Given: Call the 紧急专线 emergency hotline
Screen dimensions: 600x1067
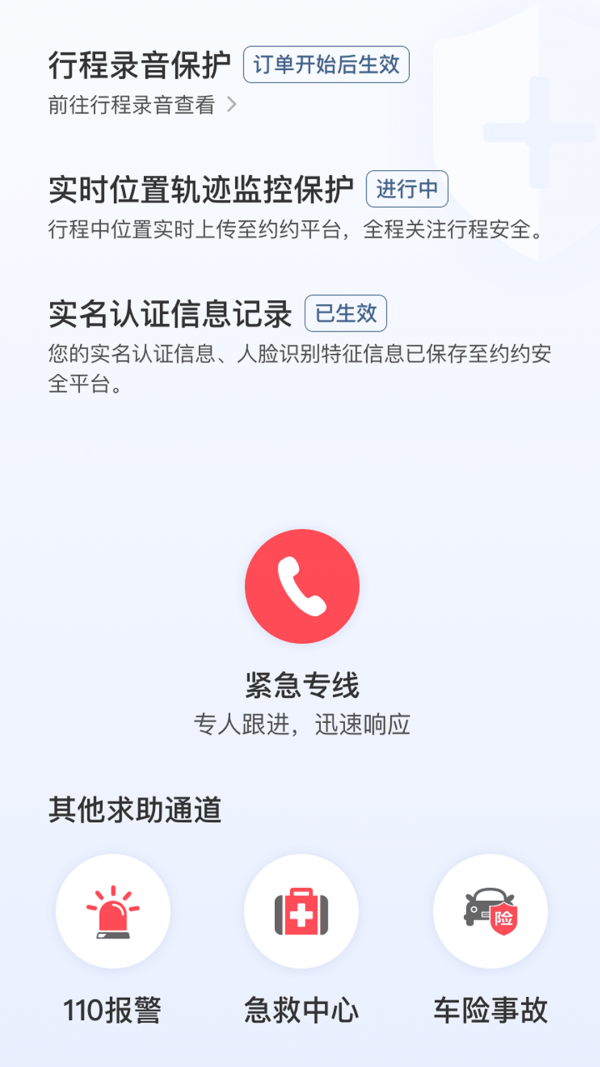Looking at the screenshot, I should 301,586.
